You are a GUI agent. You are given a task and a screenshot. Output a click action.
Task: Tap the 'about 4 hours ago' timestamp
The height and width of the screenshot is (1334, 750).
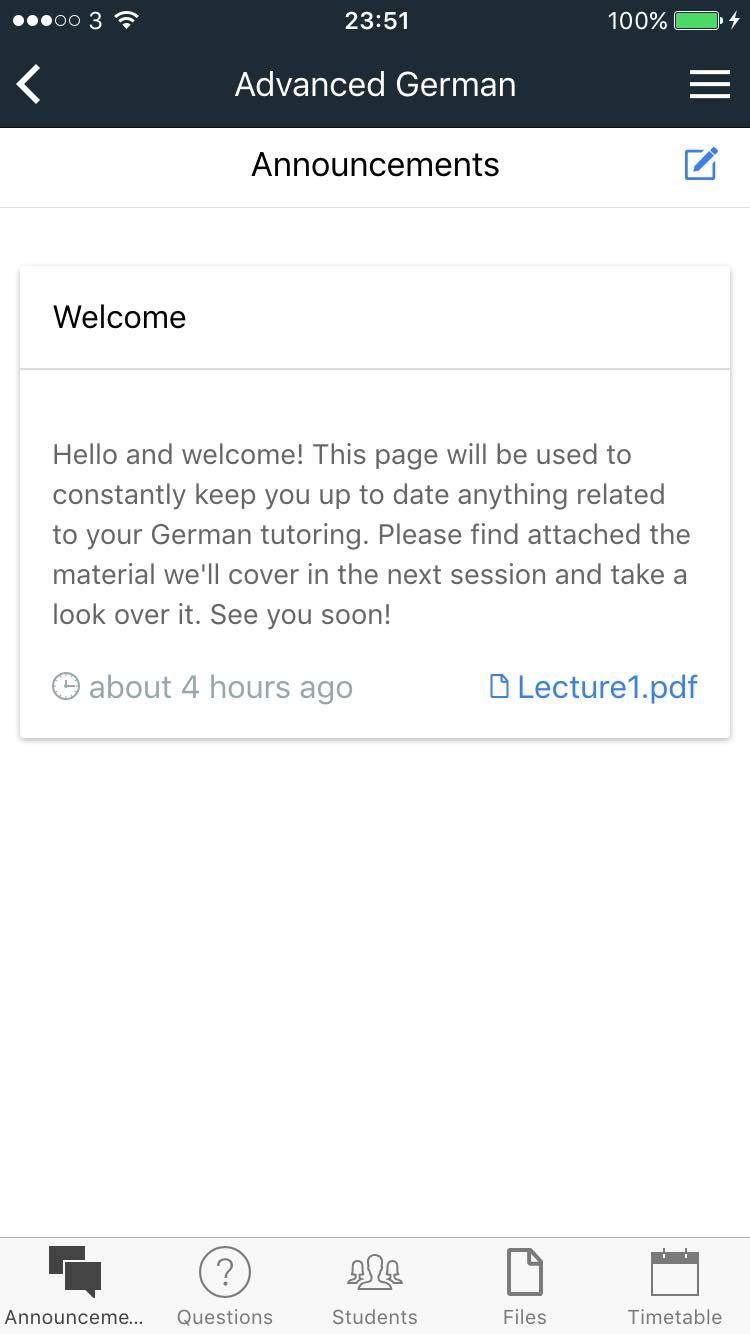pos(220,687)
